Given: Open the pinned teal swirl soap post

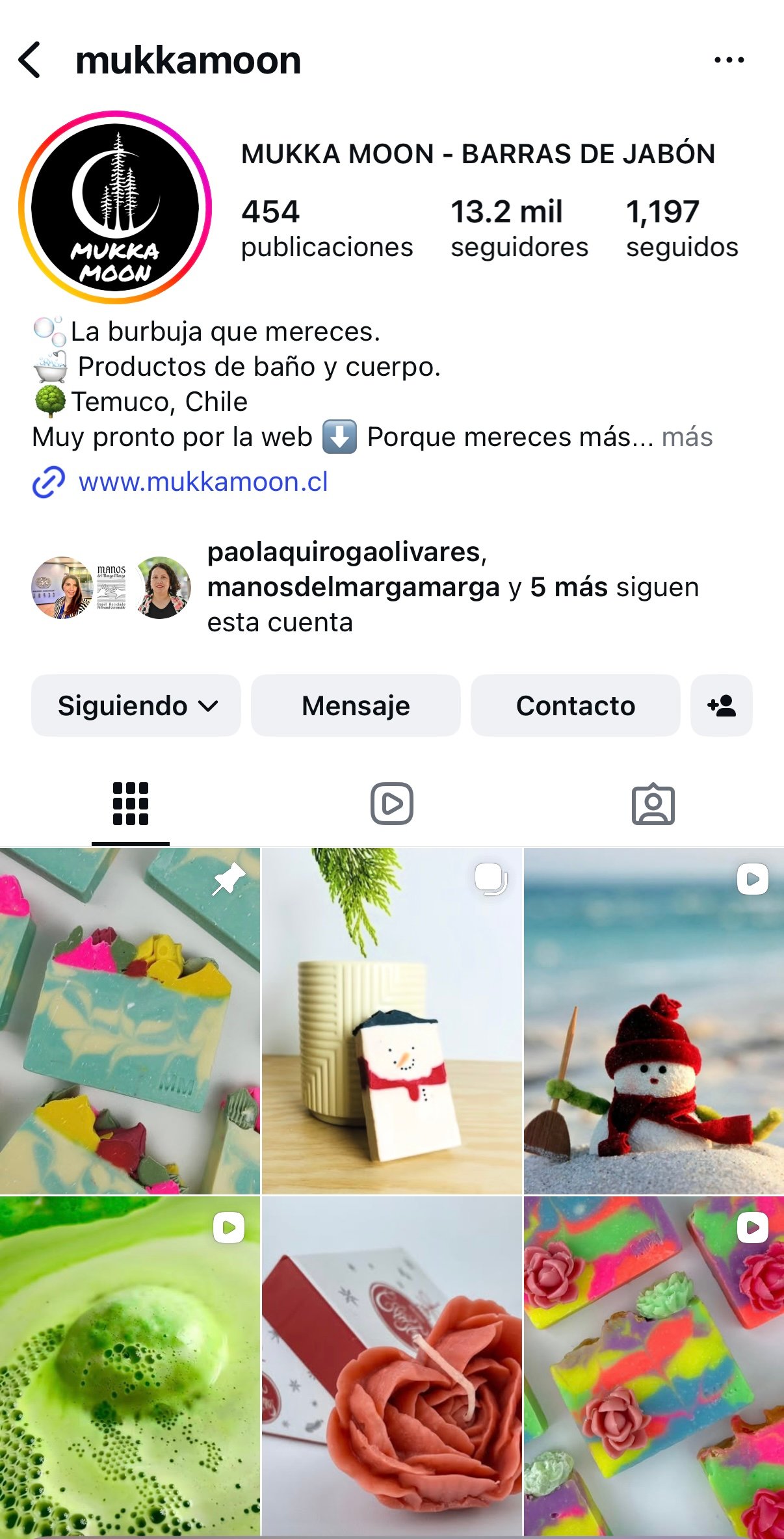Looking at the screenshot, I should coord(130,1021).
